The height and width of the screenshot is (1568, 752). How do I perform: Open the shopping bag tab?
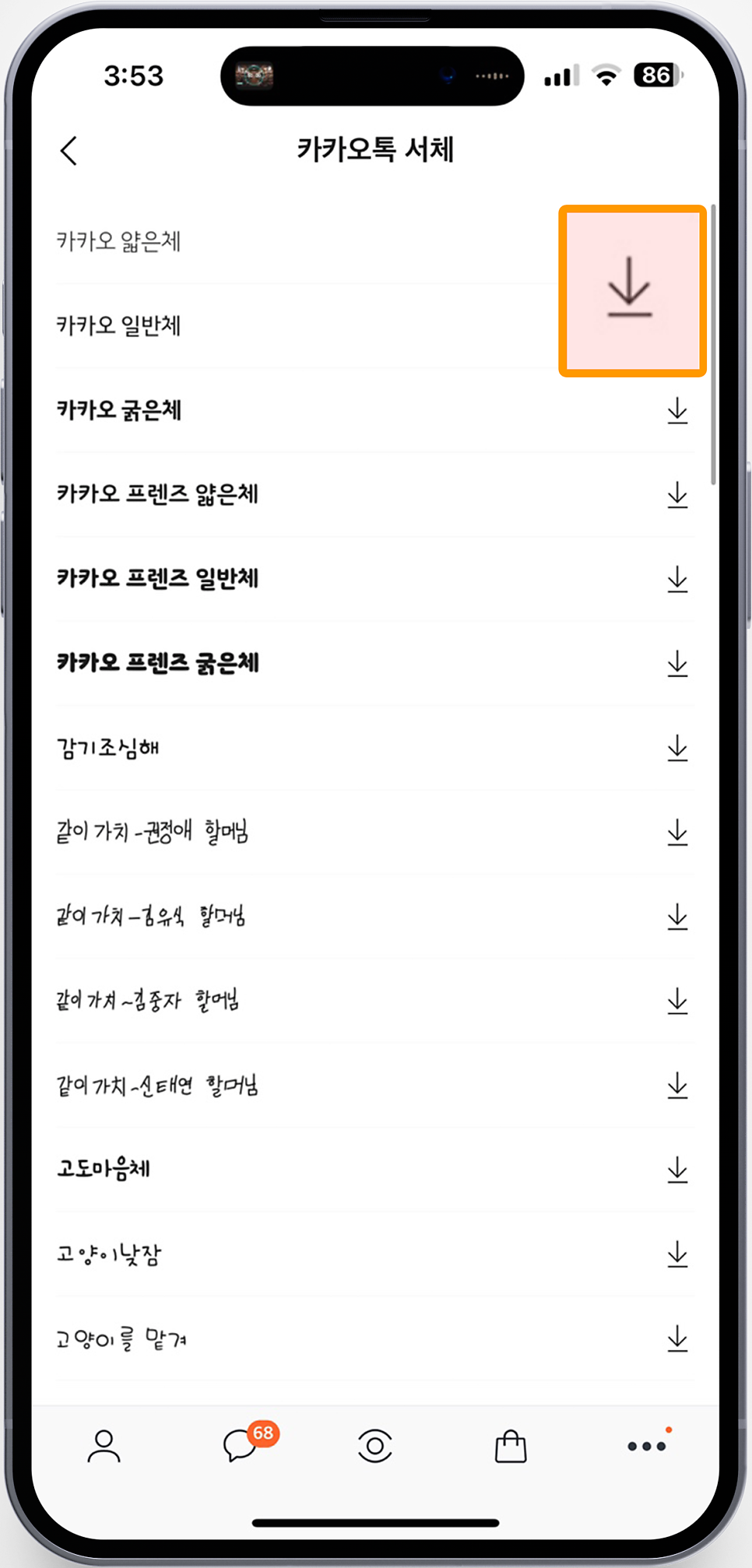tap(511, 1446)
